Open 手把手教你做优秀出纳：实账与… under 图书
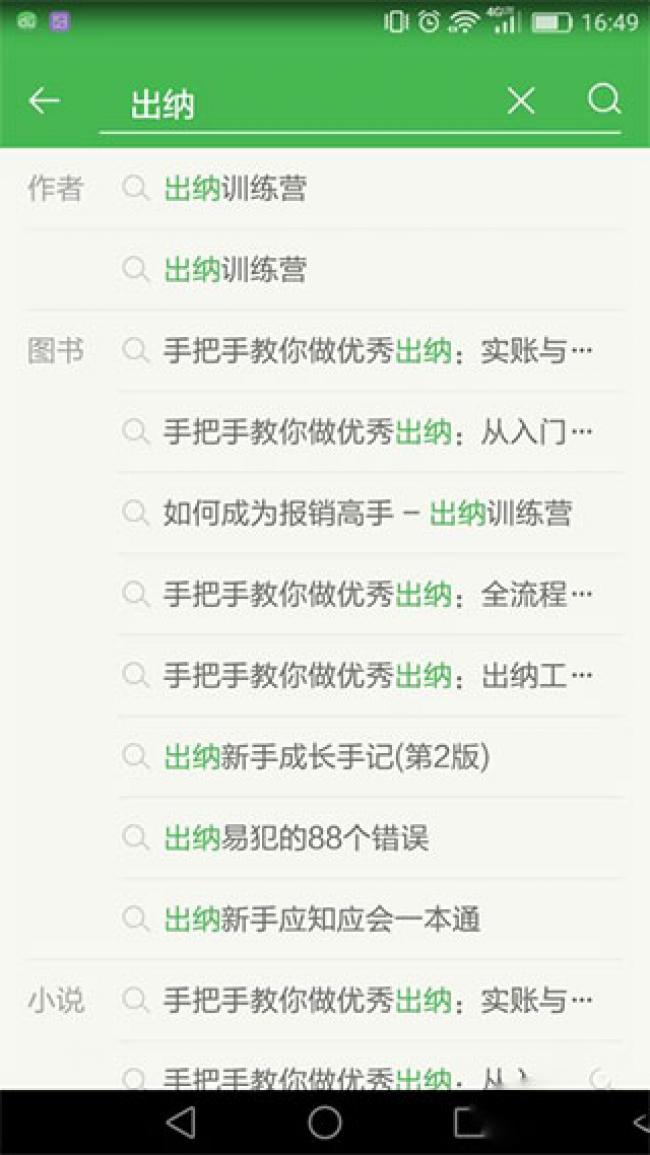The image size is (650, 1155). coord(371,351)
